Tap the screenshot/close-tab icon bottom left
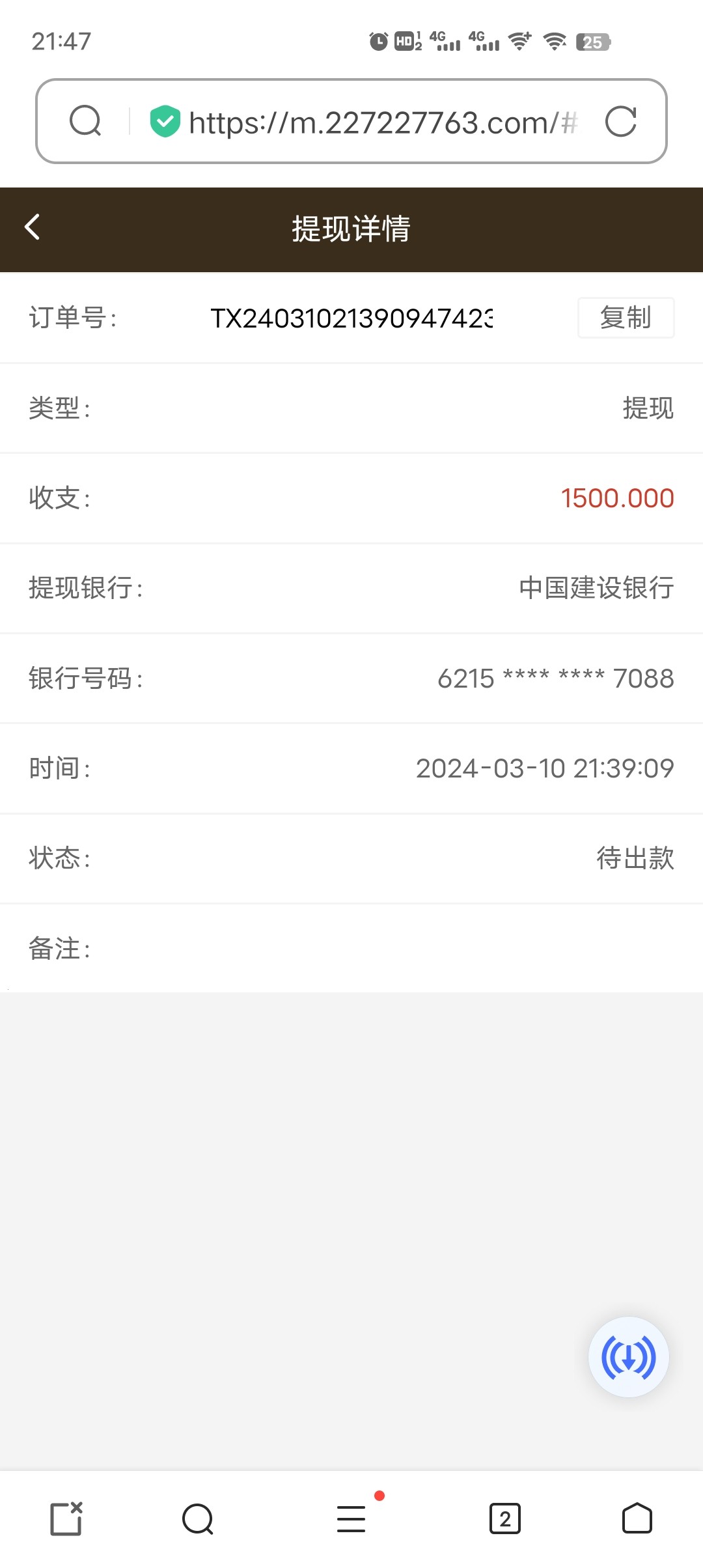This screenshot has height=1568, width=703. pos(66,1519)
